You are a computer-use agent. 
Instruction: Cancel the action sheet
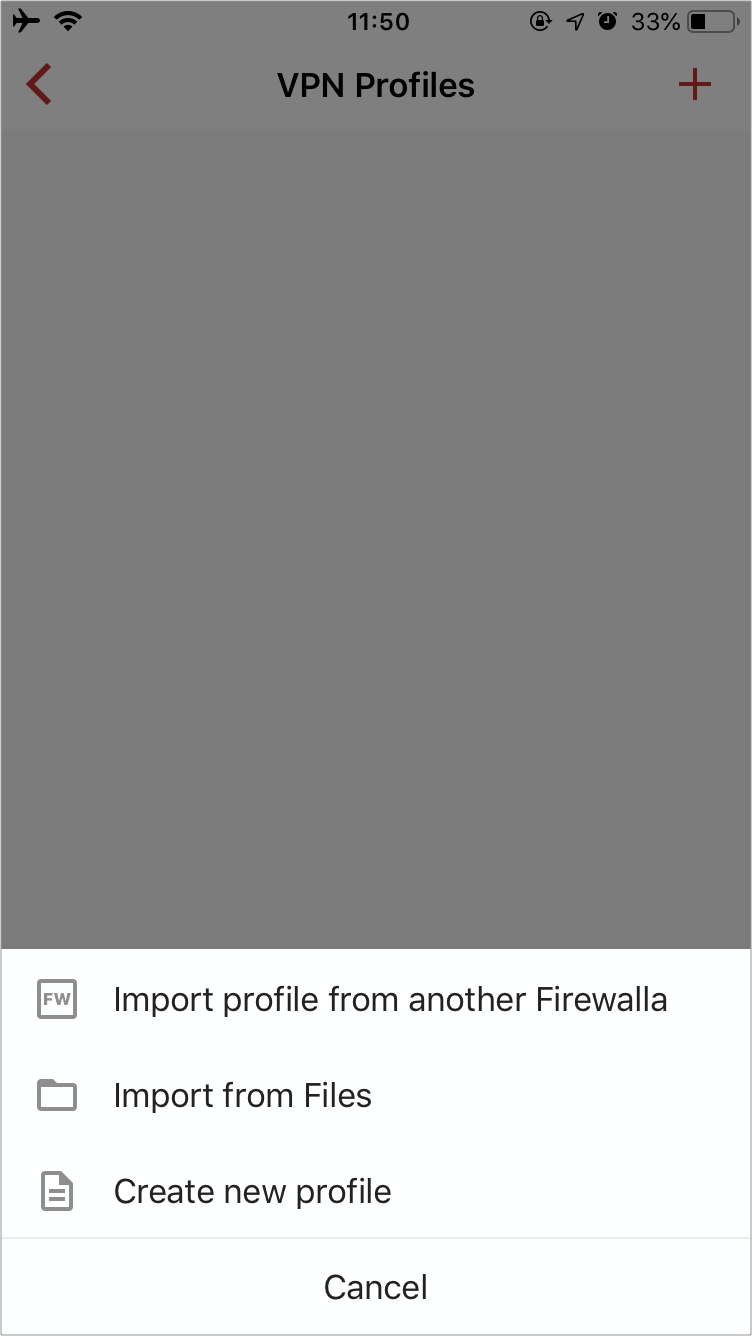[376, 1287]
